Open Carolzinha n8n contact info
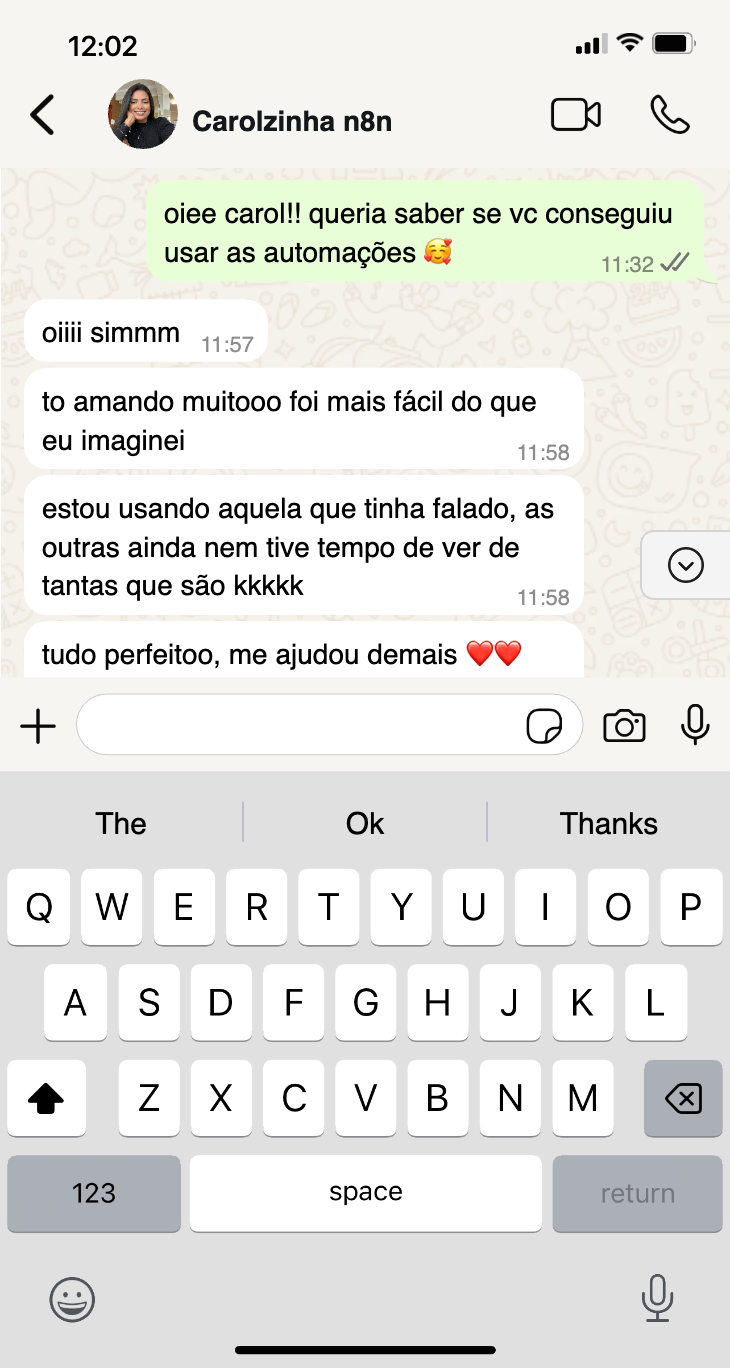This screenshot has width=730, height=1368. (x=291, y=121)
